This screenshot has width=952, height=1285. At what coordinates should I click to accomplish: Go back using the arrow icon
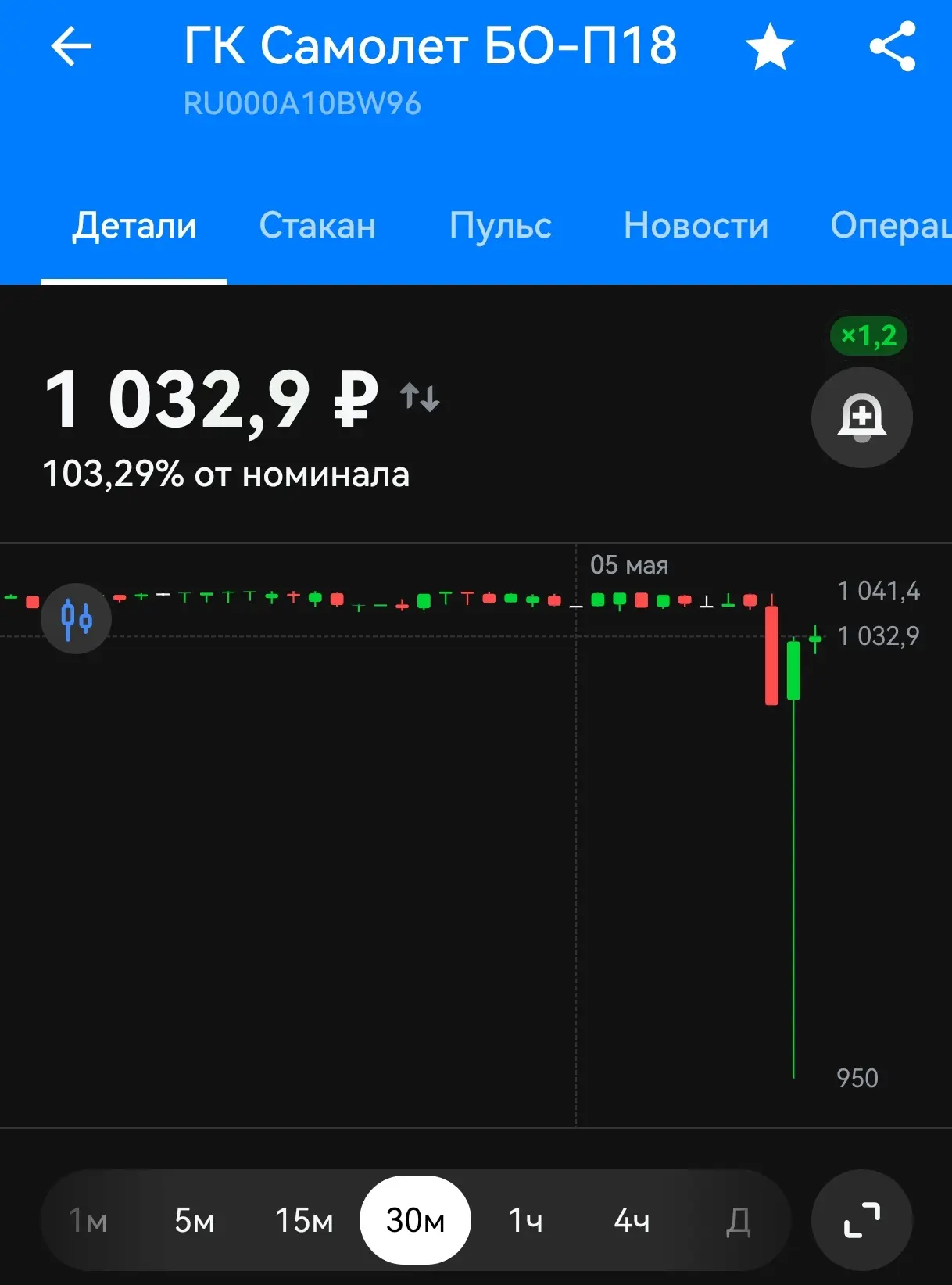click(x=71, y=46)
